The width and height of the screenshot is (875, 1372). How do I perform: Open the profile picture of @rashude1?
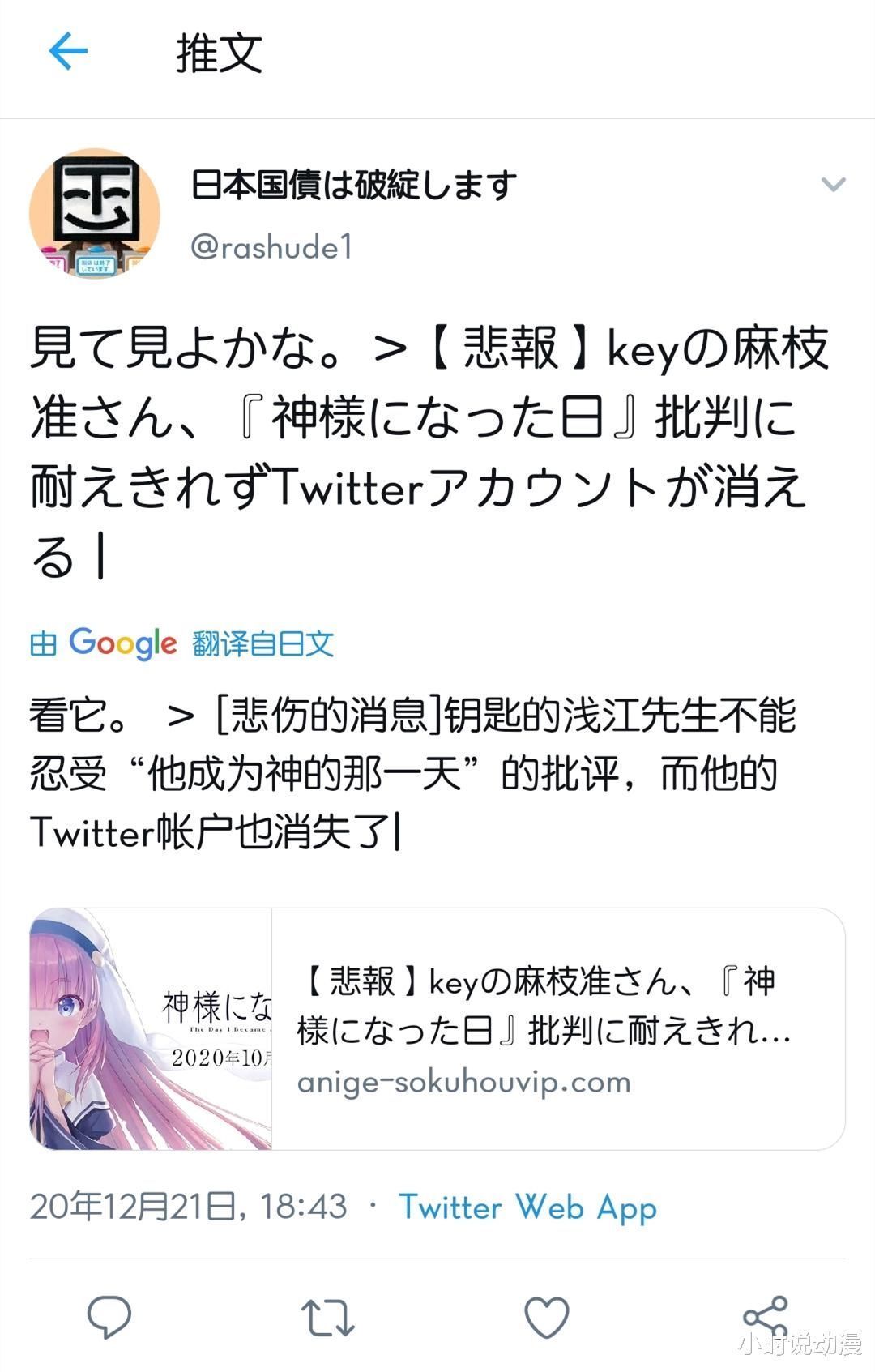pyautogui.click(x=95, y=213)
